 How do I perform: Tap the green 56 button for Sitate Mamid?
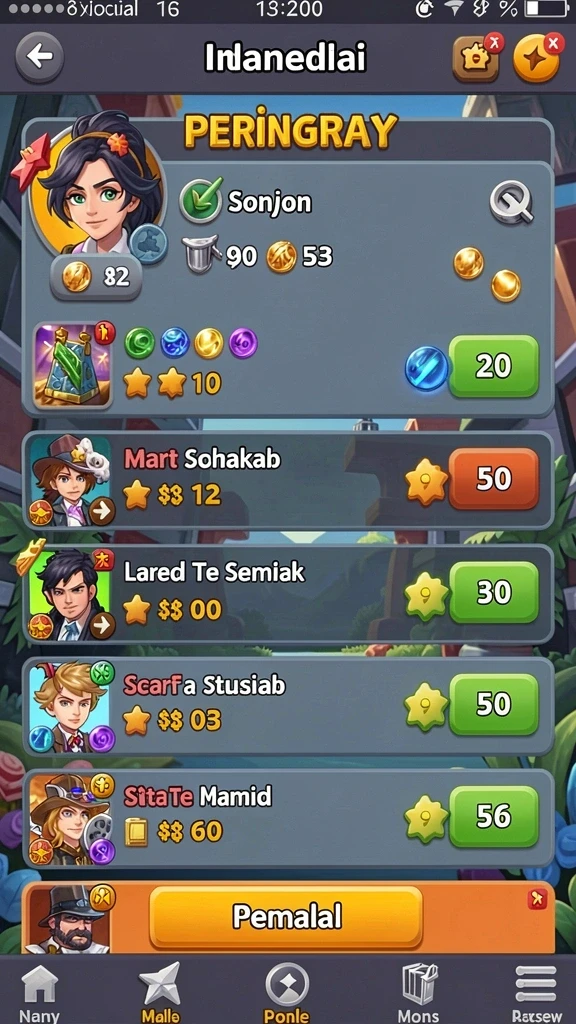[x=494, y=816]
